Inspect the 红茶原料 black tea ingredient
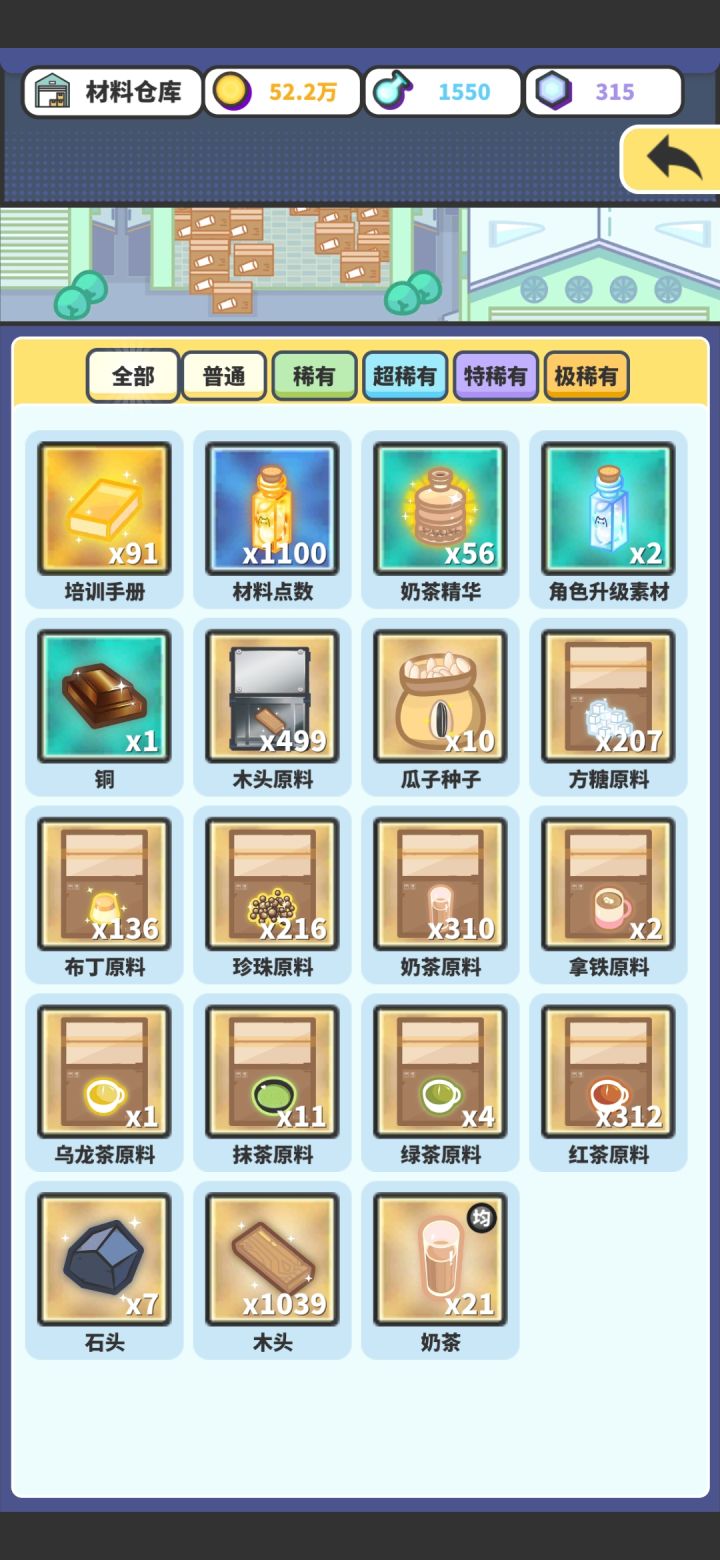 [x=608, y=1070]
